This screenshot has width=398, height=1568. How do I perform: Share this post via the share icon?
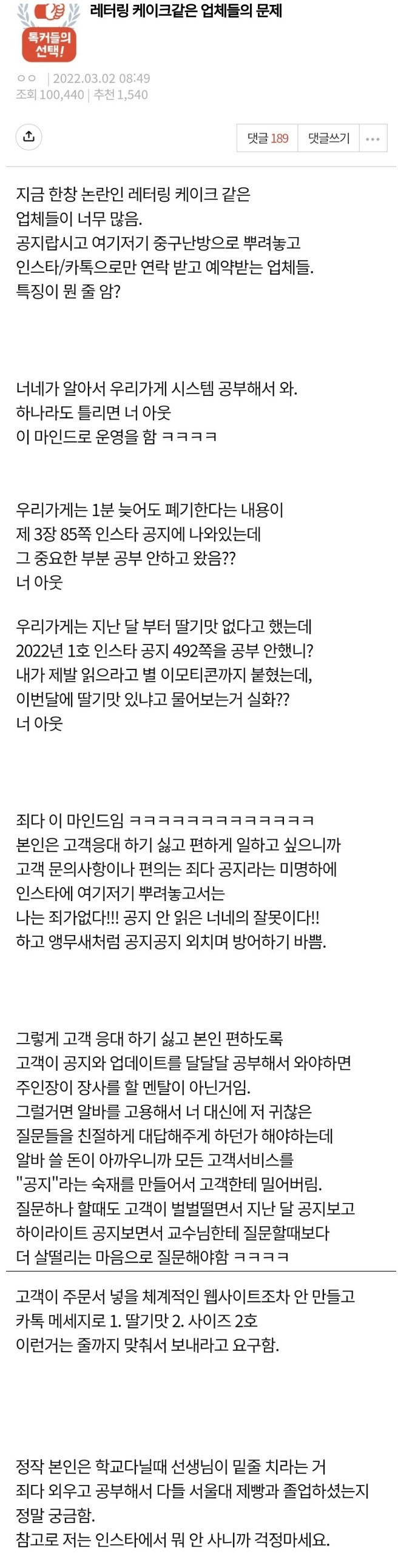[x=29, y=137]
